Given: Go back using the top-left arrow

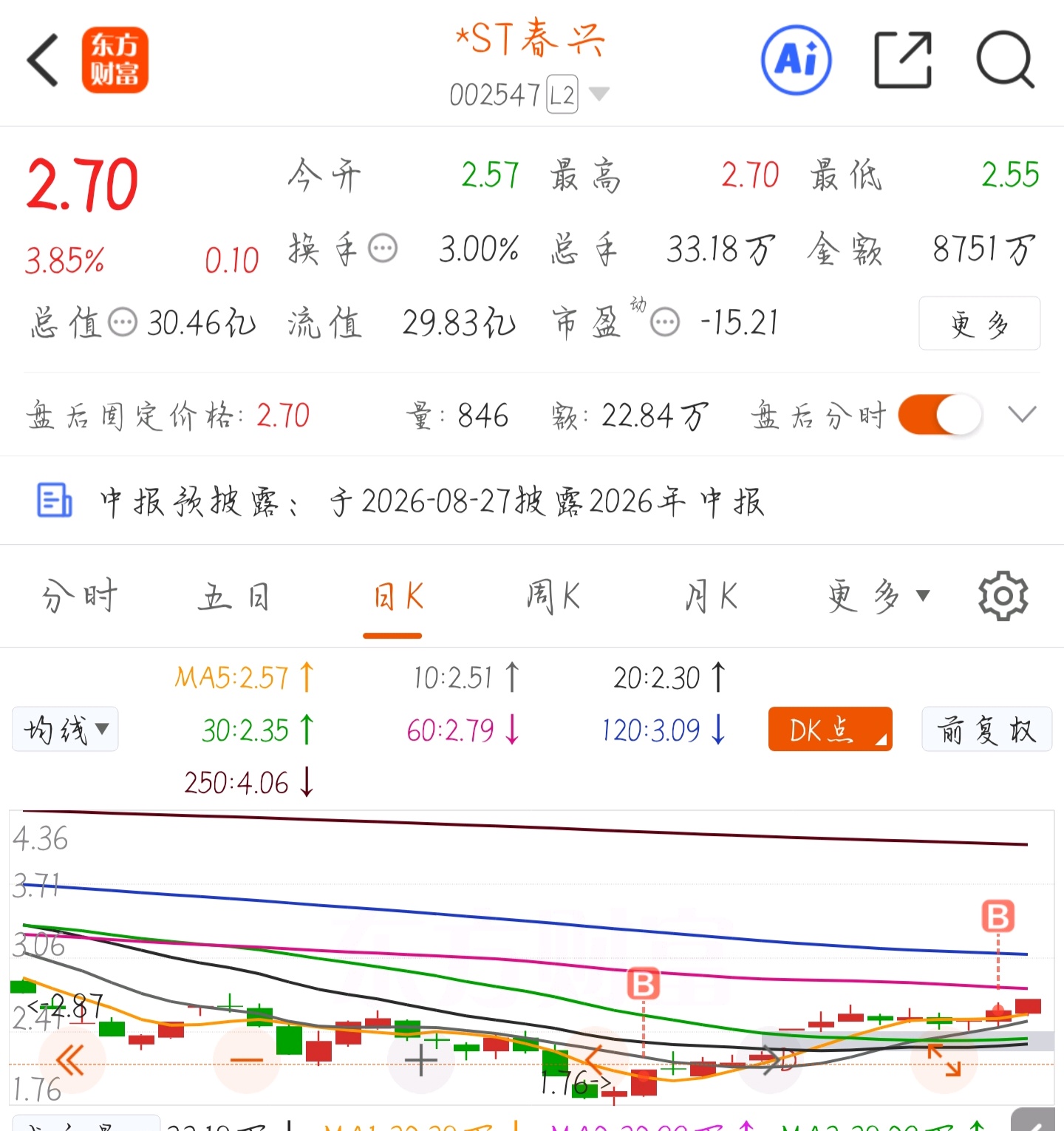Looking at the screenshot, I should [42, 61].
